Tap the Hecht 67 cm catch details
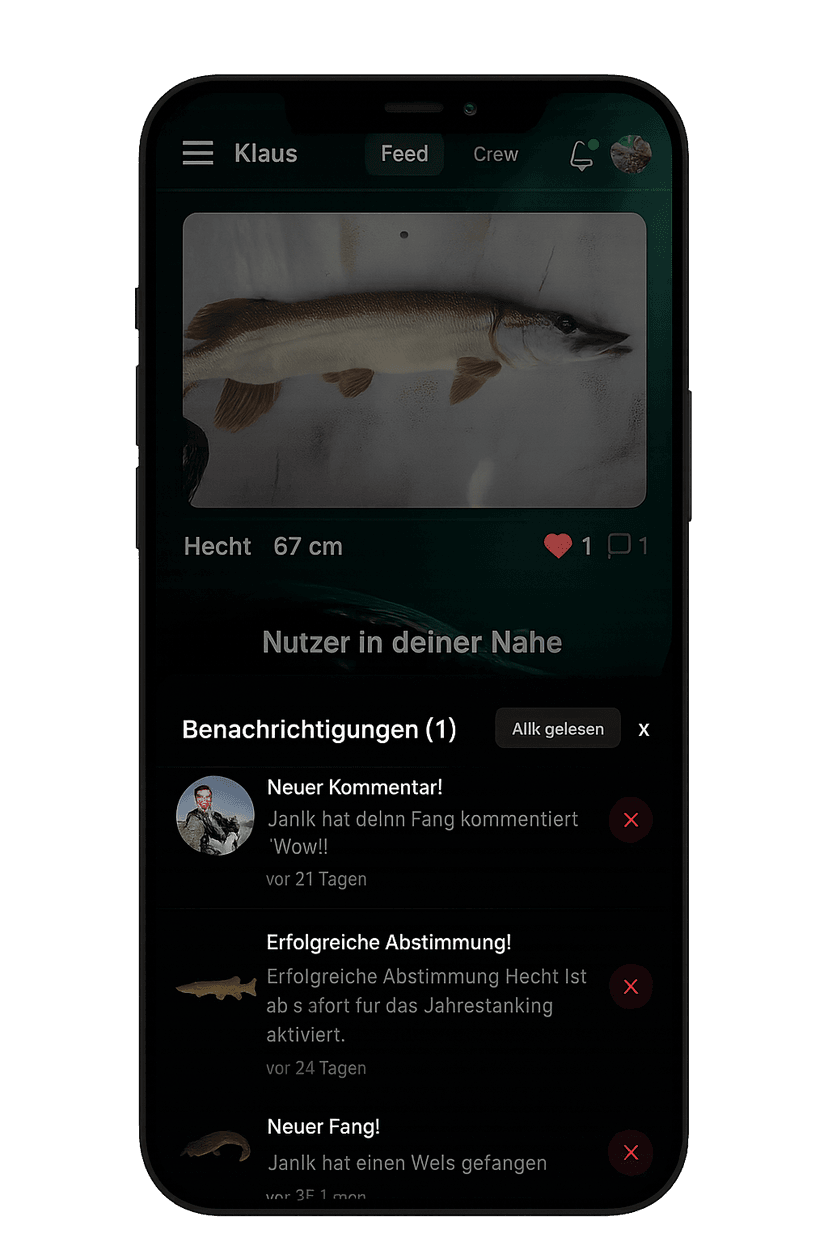828x1242 pixels. point(265,546)
